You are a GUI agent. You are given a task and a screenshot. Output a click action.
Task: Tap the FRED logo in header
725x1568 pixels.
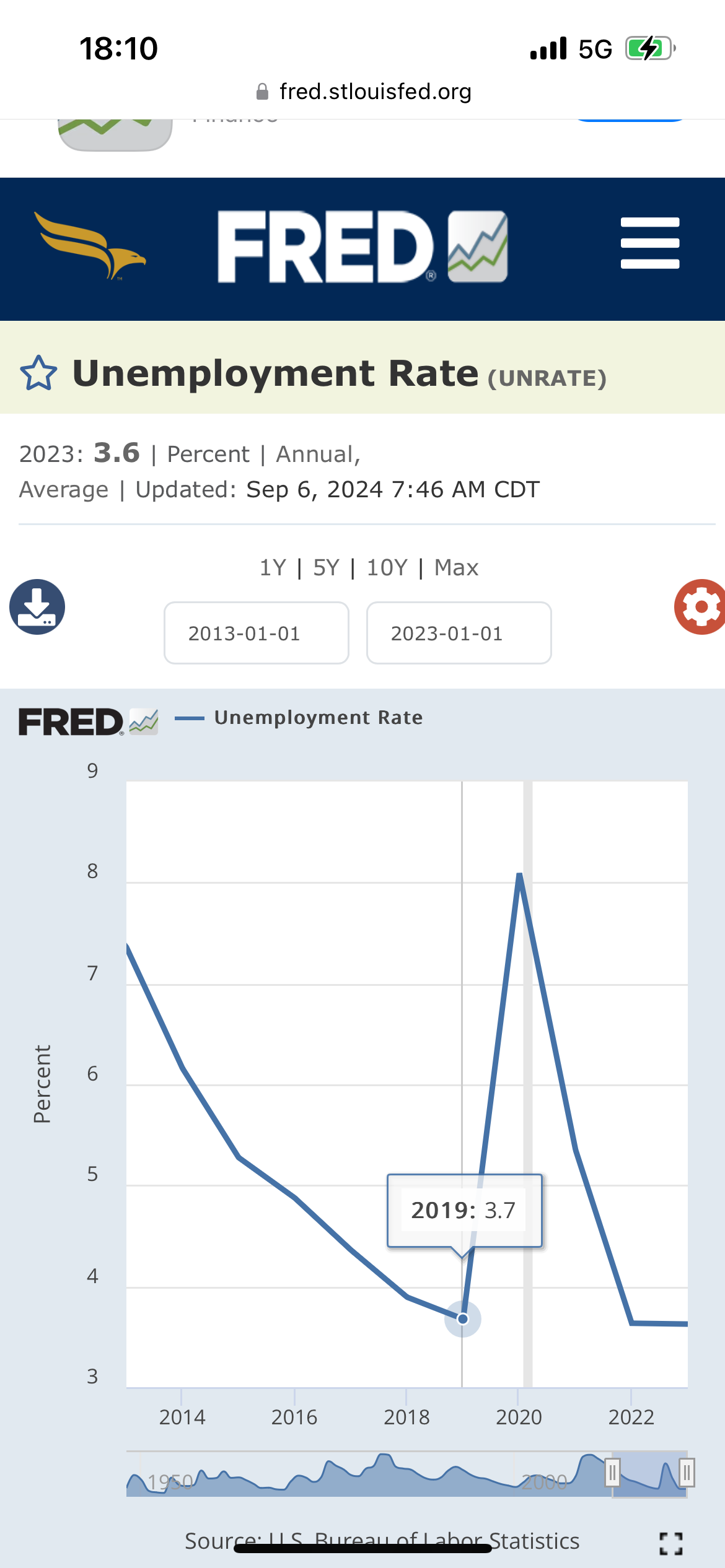[x=362, y=246]
